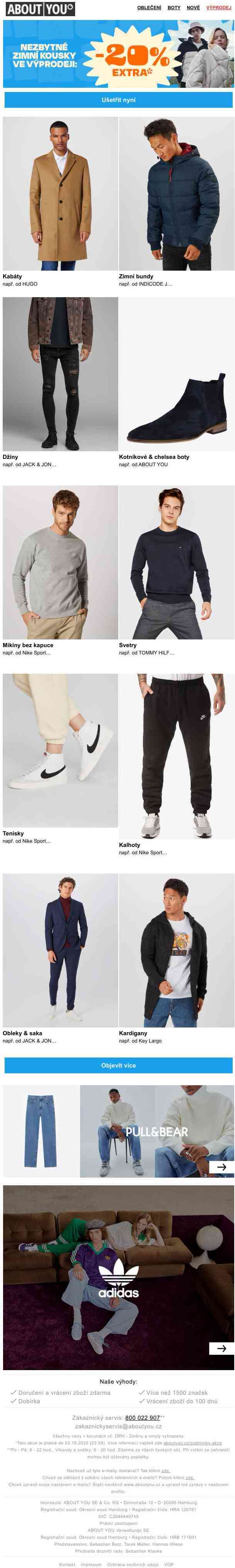Image resolution: width=235 pixels, height=1568 pixels.
Task: Tap the Ušetřit nyní button
Action: pos(118,100)
